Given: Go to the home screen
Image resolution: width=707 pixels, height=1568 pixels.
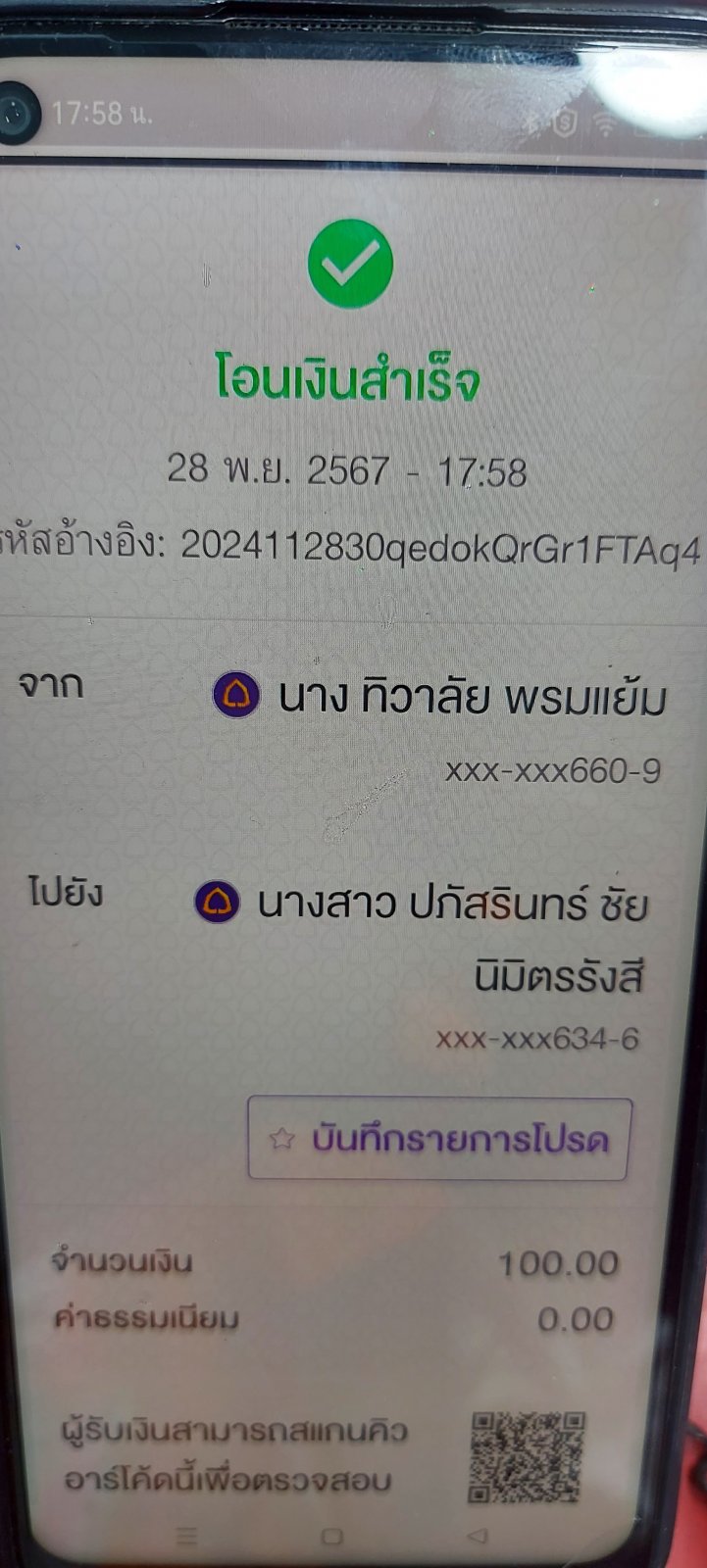Looking at the screenshot, I should (331, 1536).
